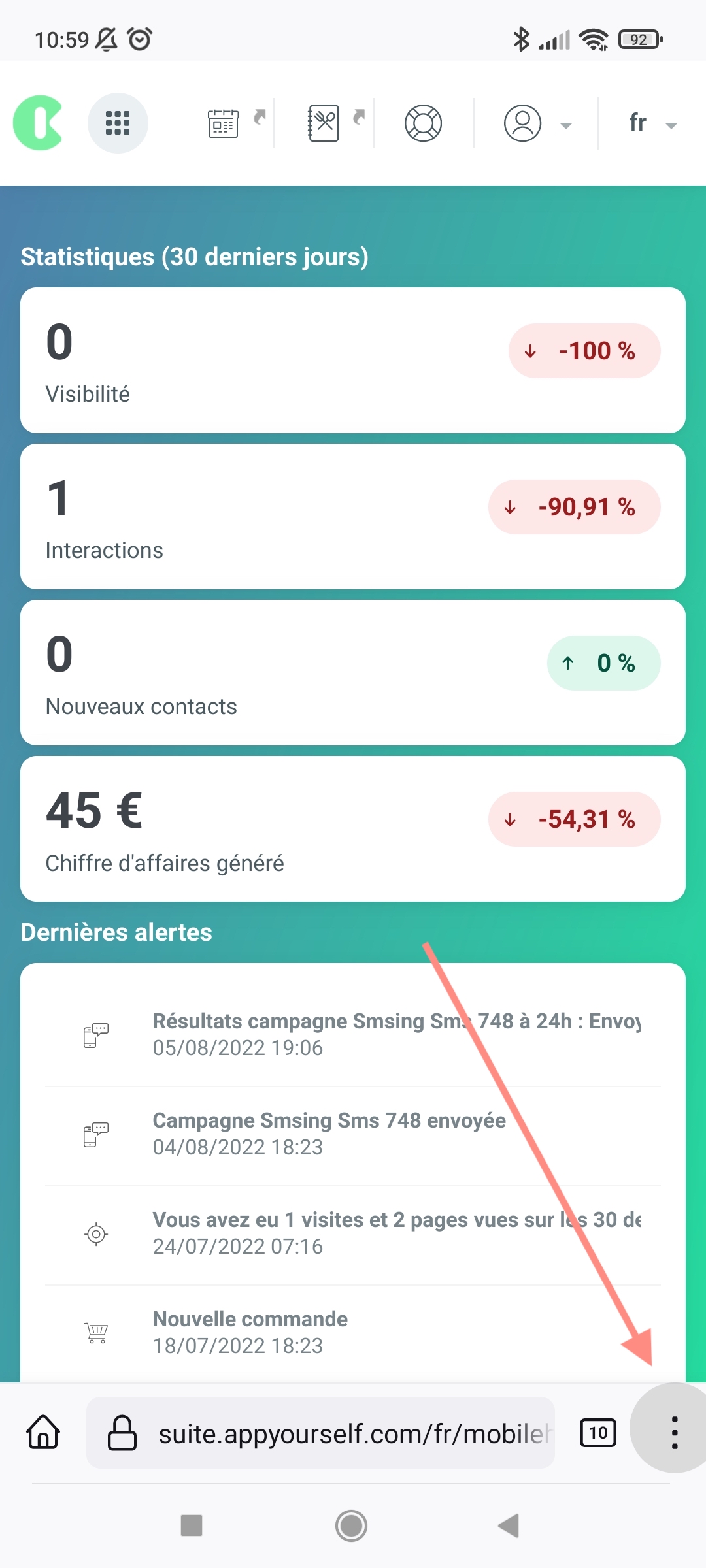Open the help lifebuoy icon
This screenshot has height=1568, width=706.
tap(423, 123)
